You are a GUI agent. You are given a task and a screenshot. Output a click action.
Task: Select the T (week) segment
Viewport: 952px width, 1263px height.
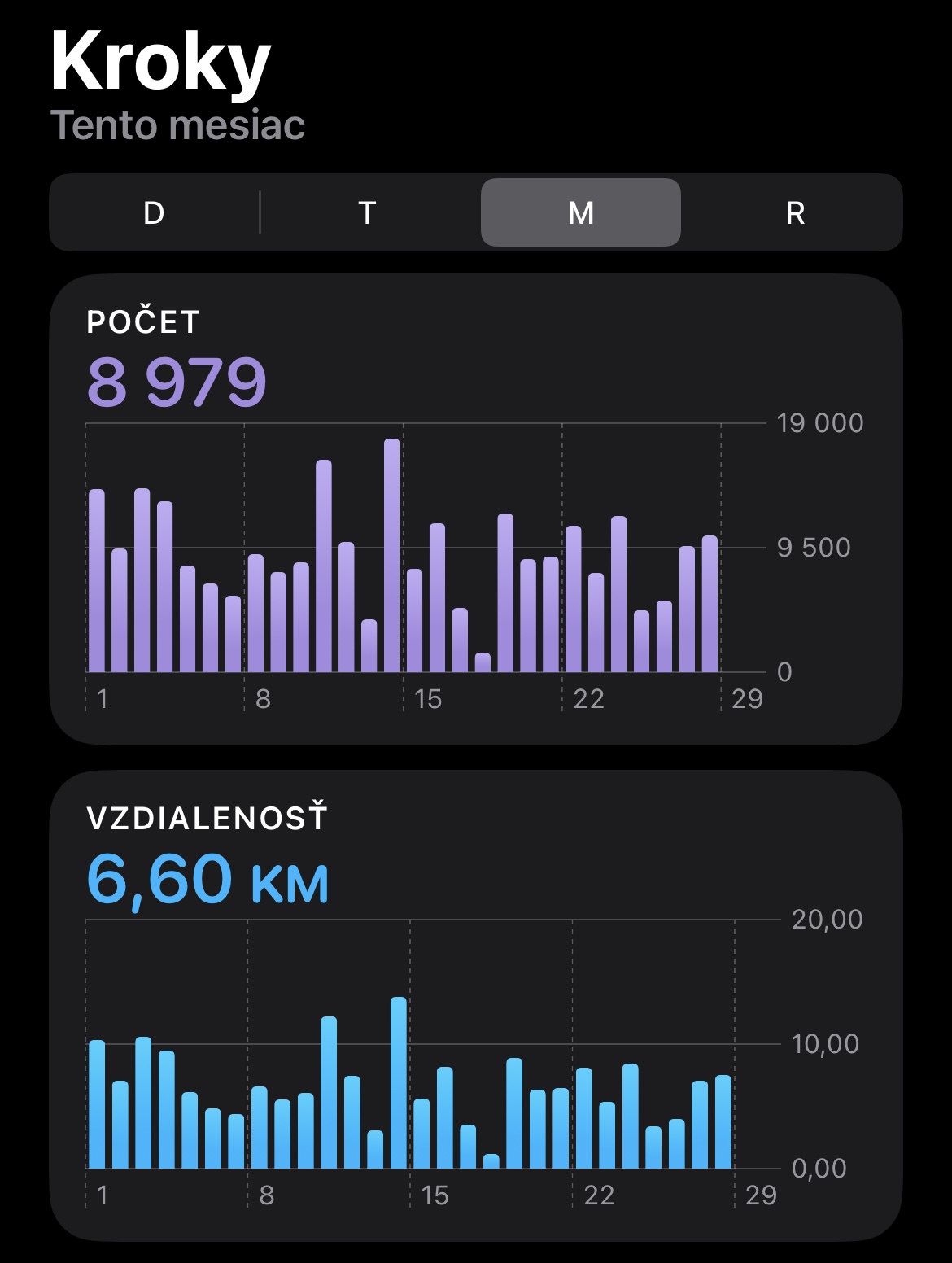point(367,212)
